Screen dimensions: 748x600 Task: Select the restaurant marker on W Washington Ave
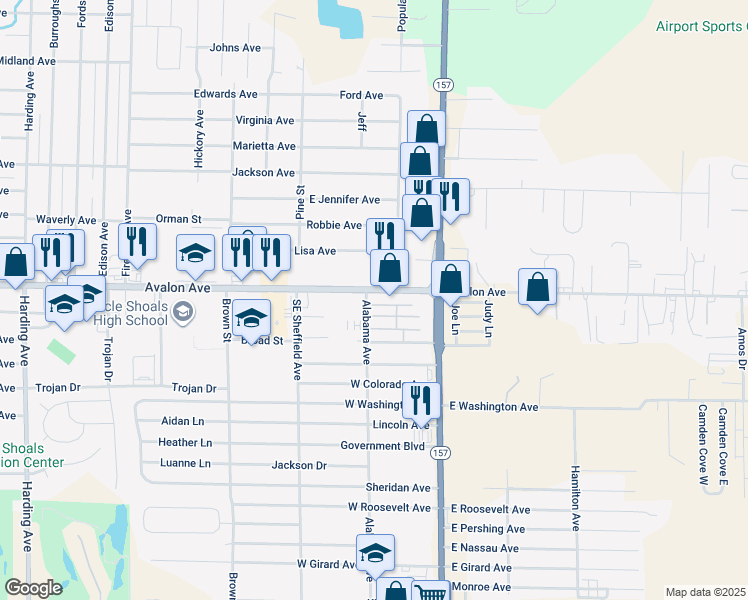[x=421, y=401]
